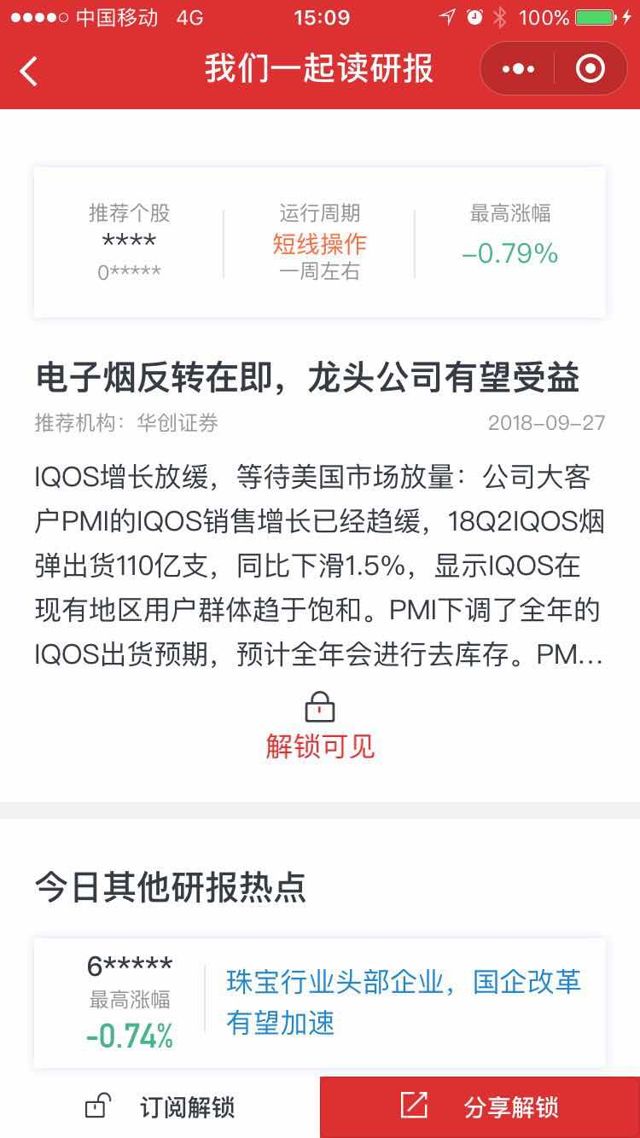Open the 珠宝行业头部企业 report card
Image resolution: width=640 pixels, height=1138 pixels.
(403, 1001)
